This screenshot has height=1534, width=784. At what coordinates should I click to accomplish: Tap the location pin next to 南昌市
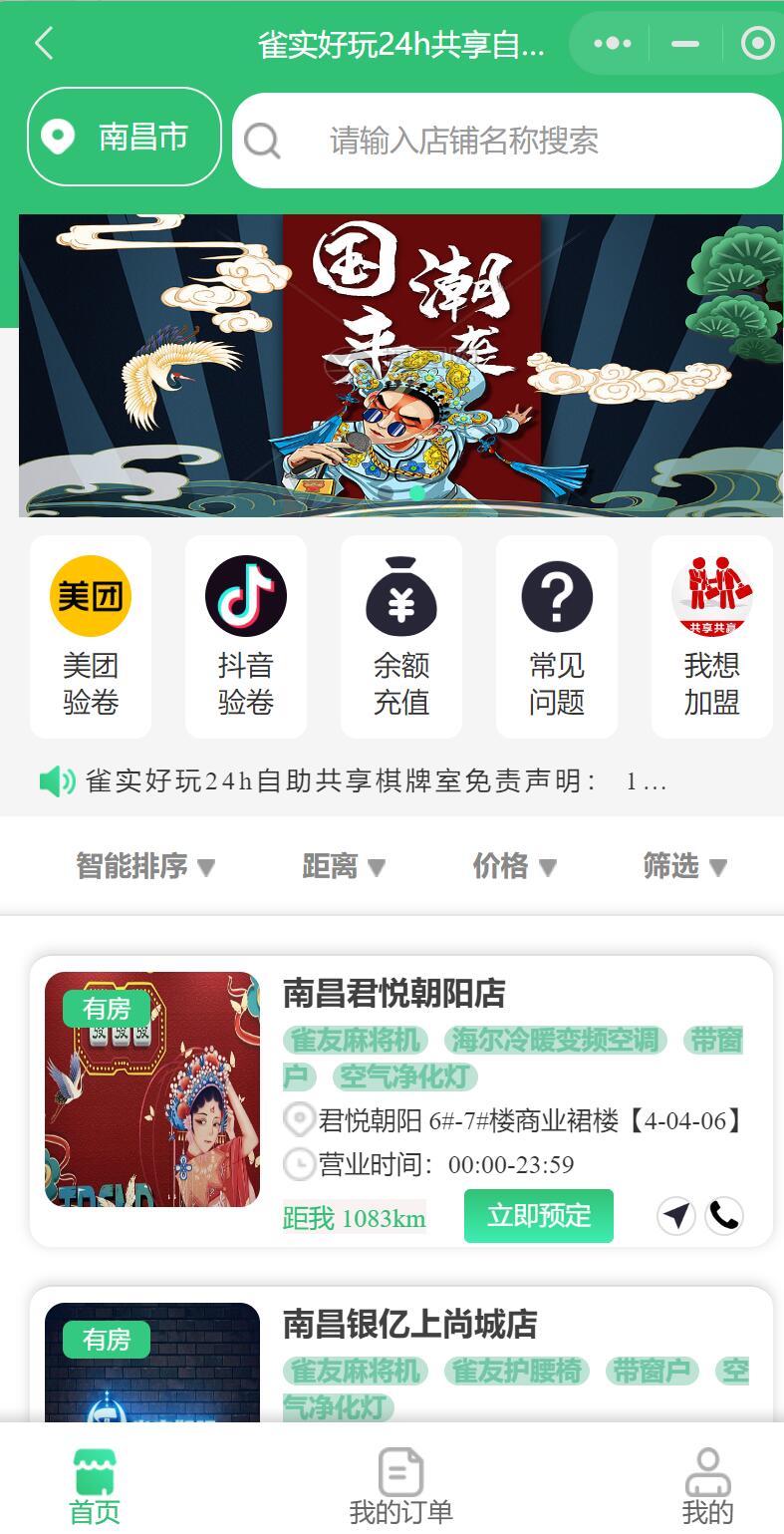(60, 137)
